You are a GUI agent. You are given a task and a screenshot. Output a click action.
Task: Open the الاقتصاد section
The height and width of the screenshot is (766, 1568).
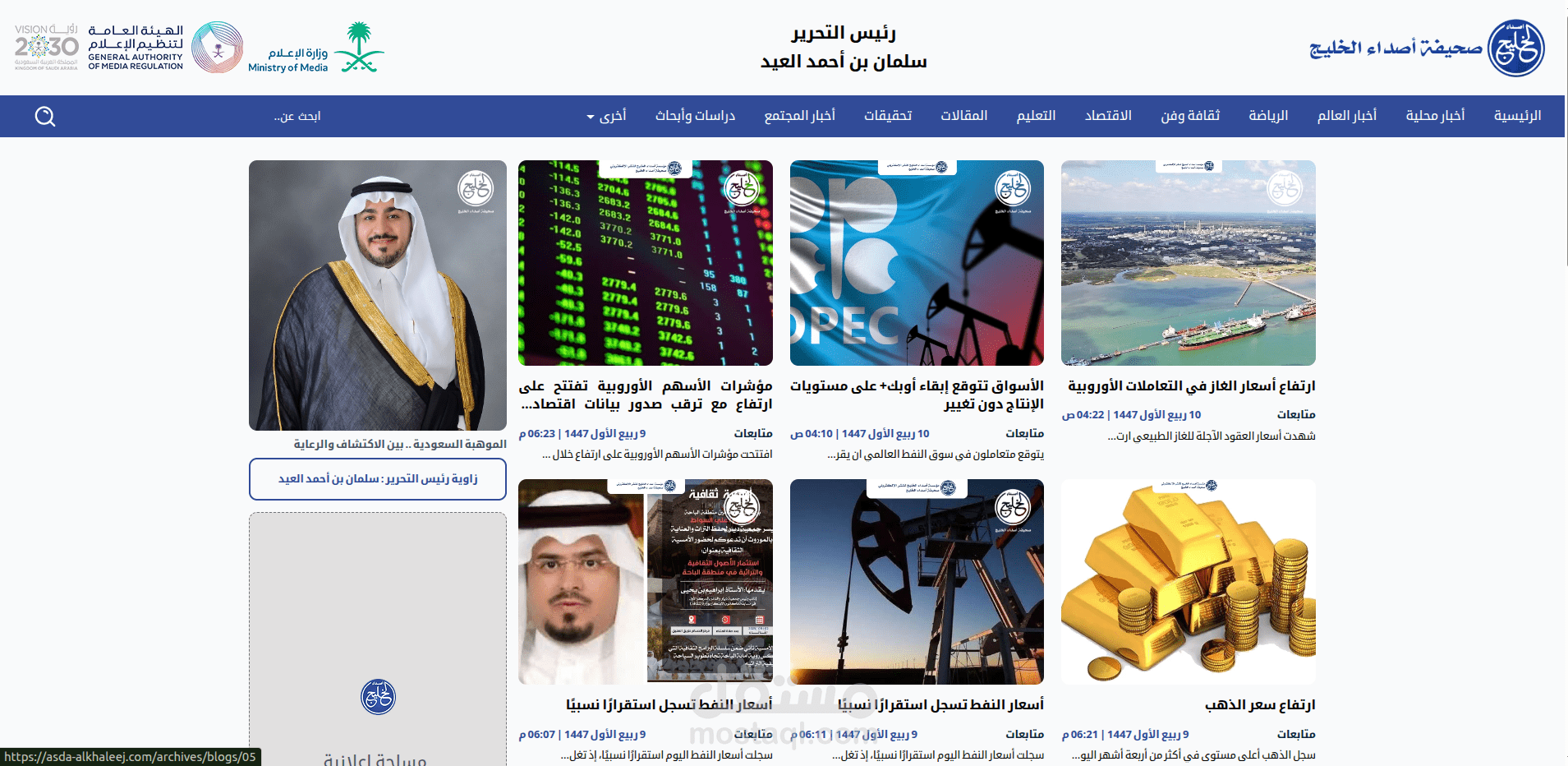[x=1108, y=116]
